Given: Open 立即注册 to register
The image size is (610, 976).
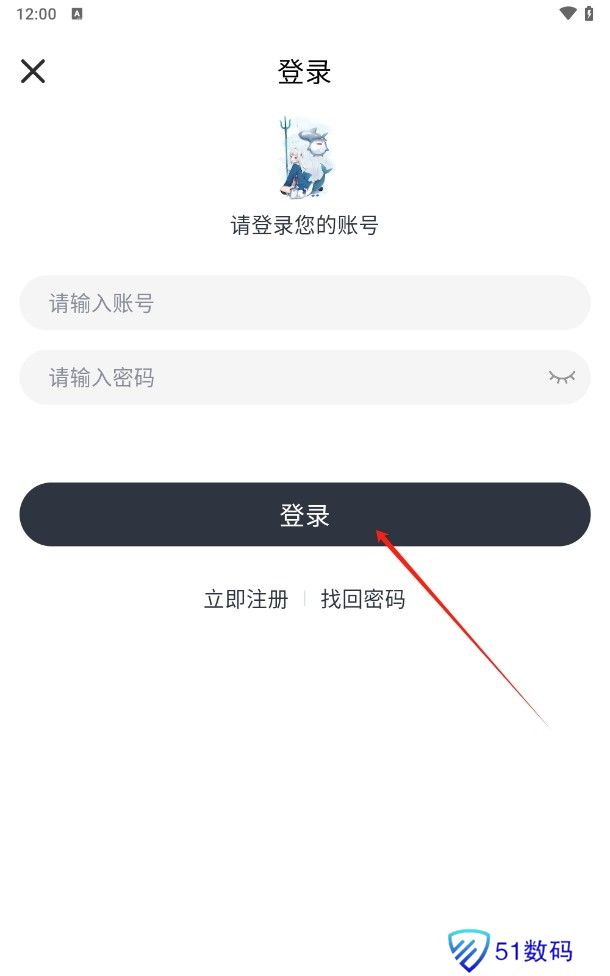Looking at the screenshot, I should [x=246, y=599].
